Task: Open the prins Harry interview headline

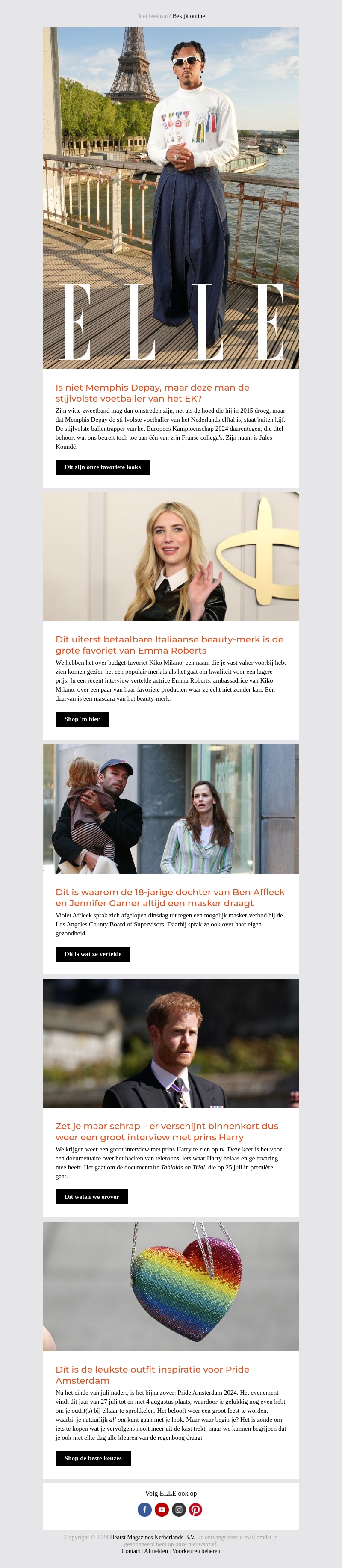Action: tap(167, 1132)
